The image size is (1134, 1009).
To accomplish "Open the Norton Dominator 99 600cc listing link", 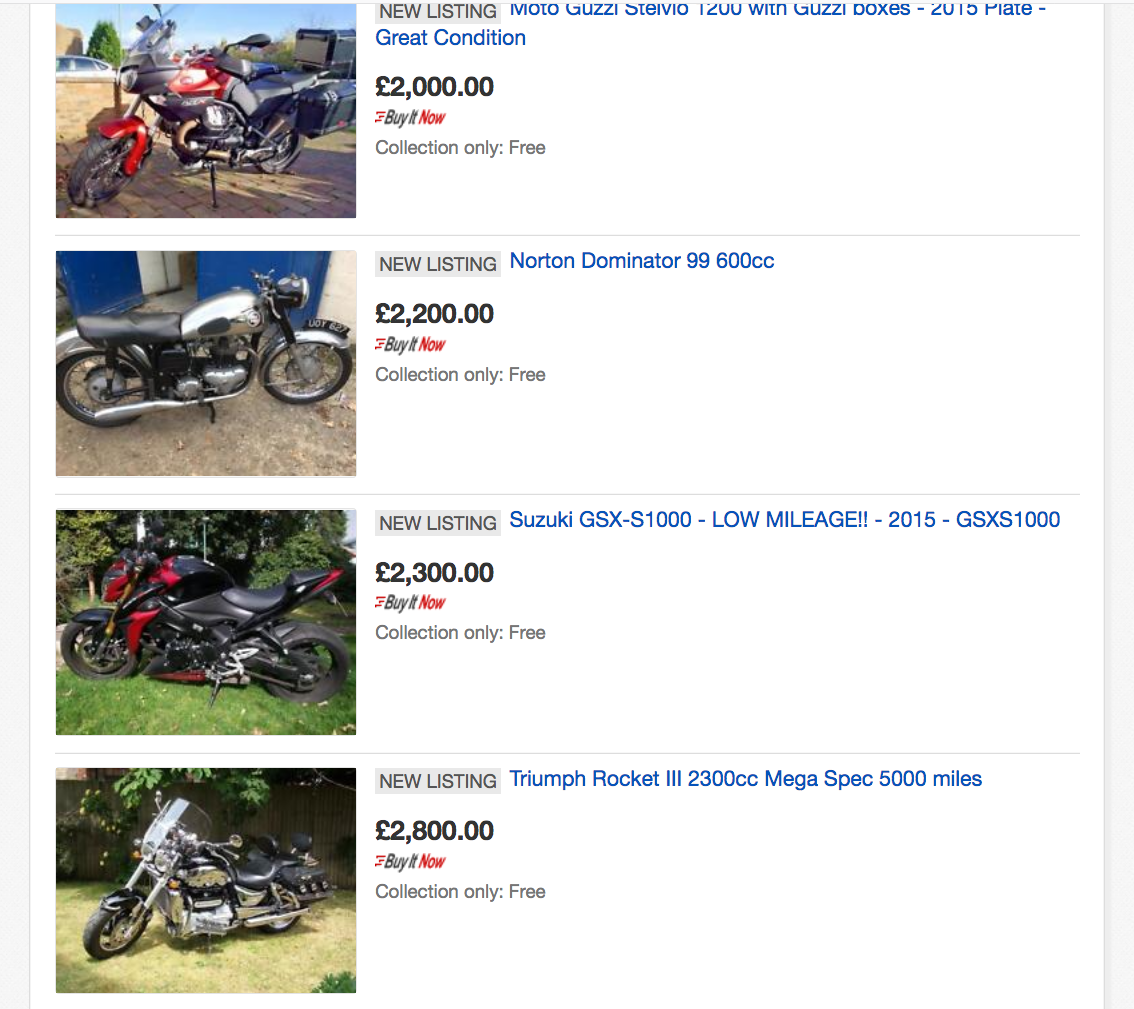I will [641, 261].
